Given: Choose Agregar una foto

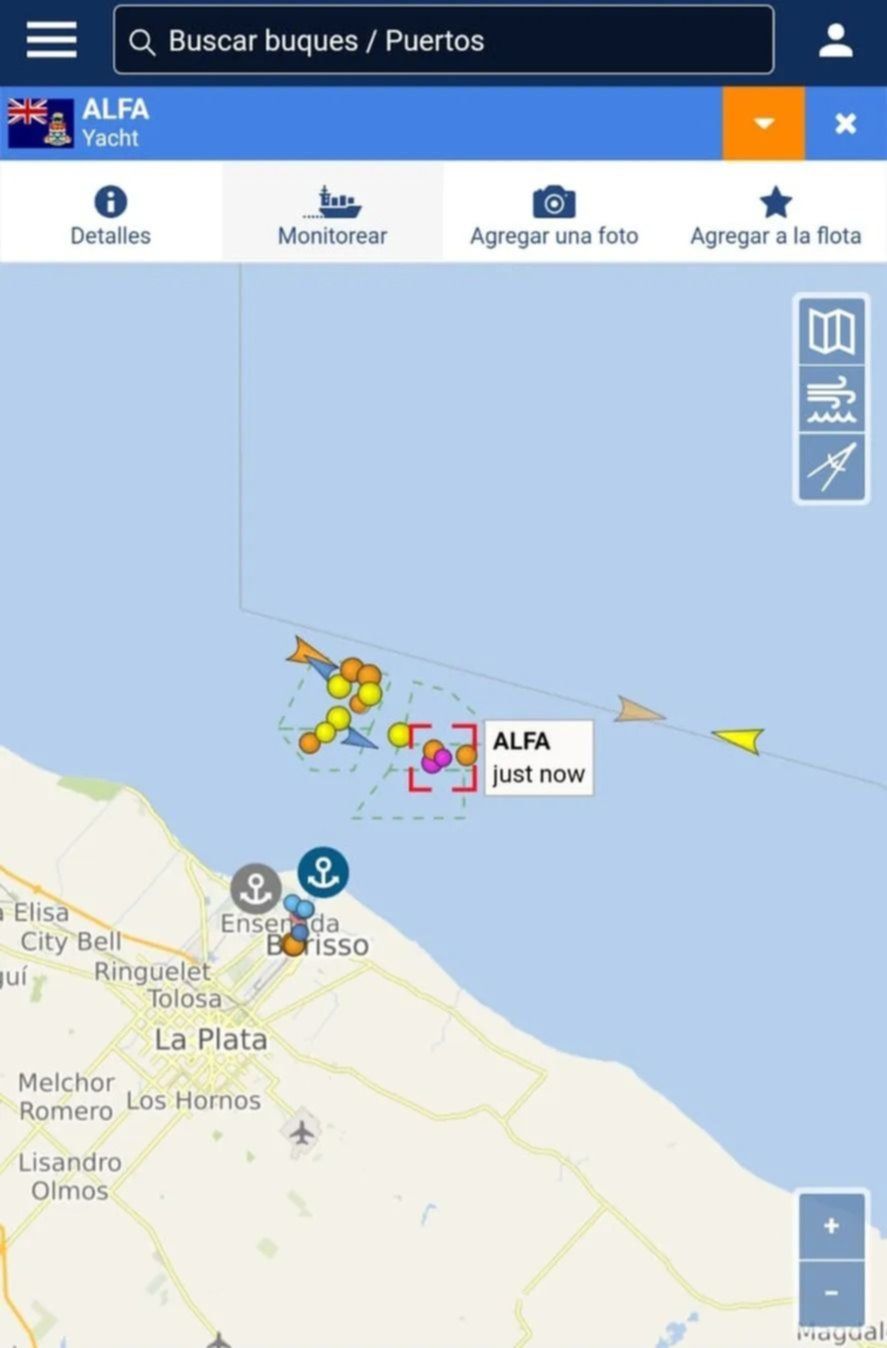Looking at the screenshot, I should [x=554, y=215].
